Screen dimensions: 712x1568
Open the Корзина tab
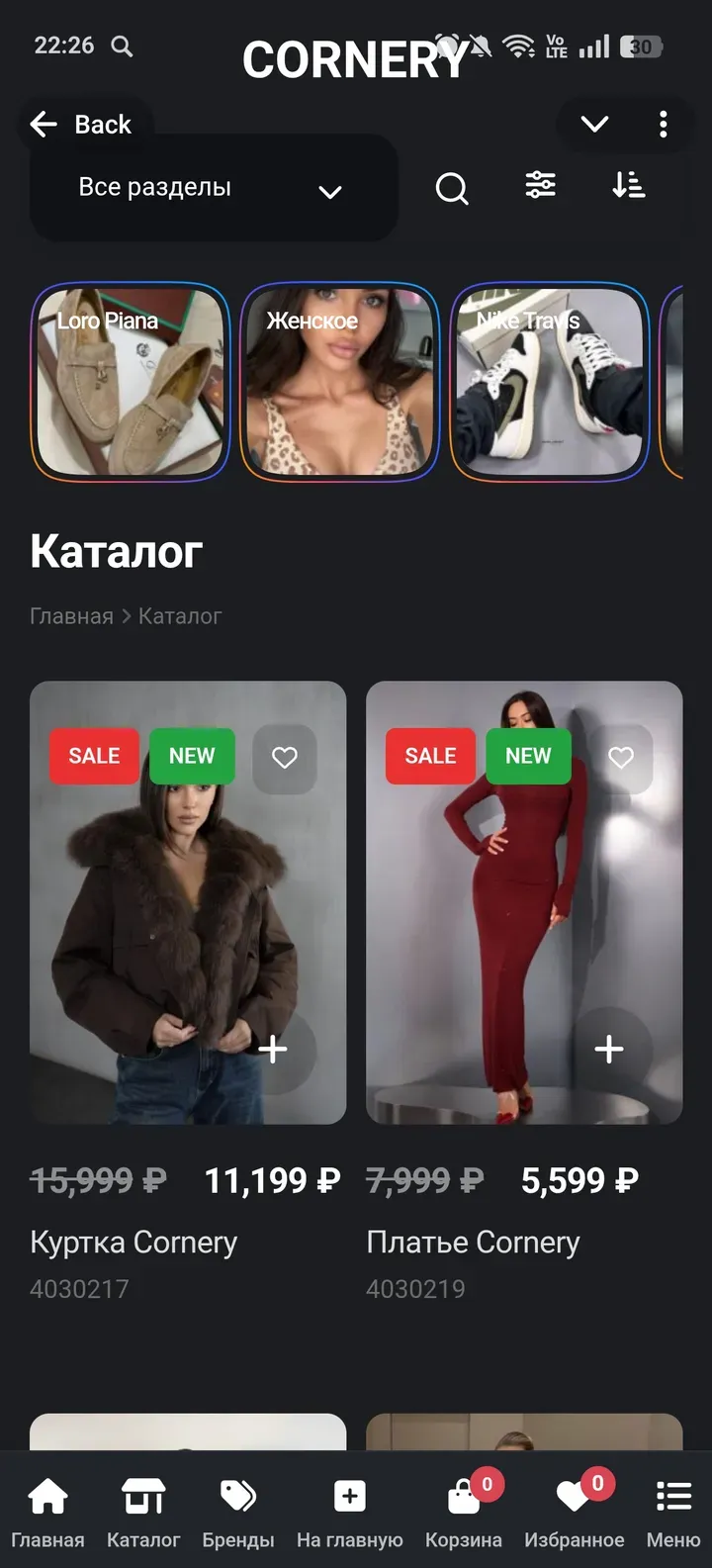click(463, 1512)
